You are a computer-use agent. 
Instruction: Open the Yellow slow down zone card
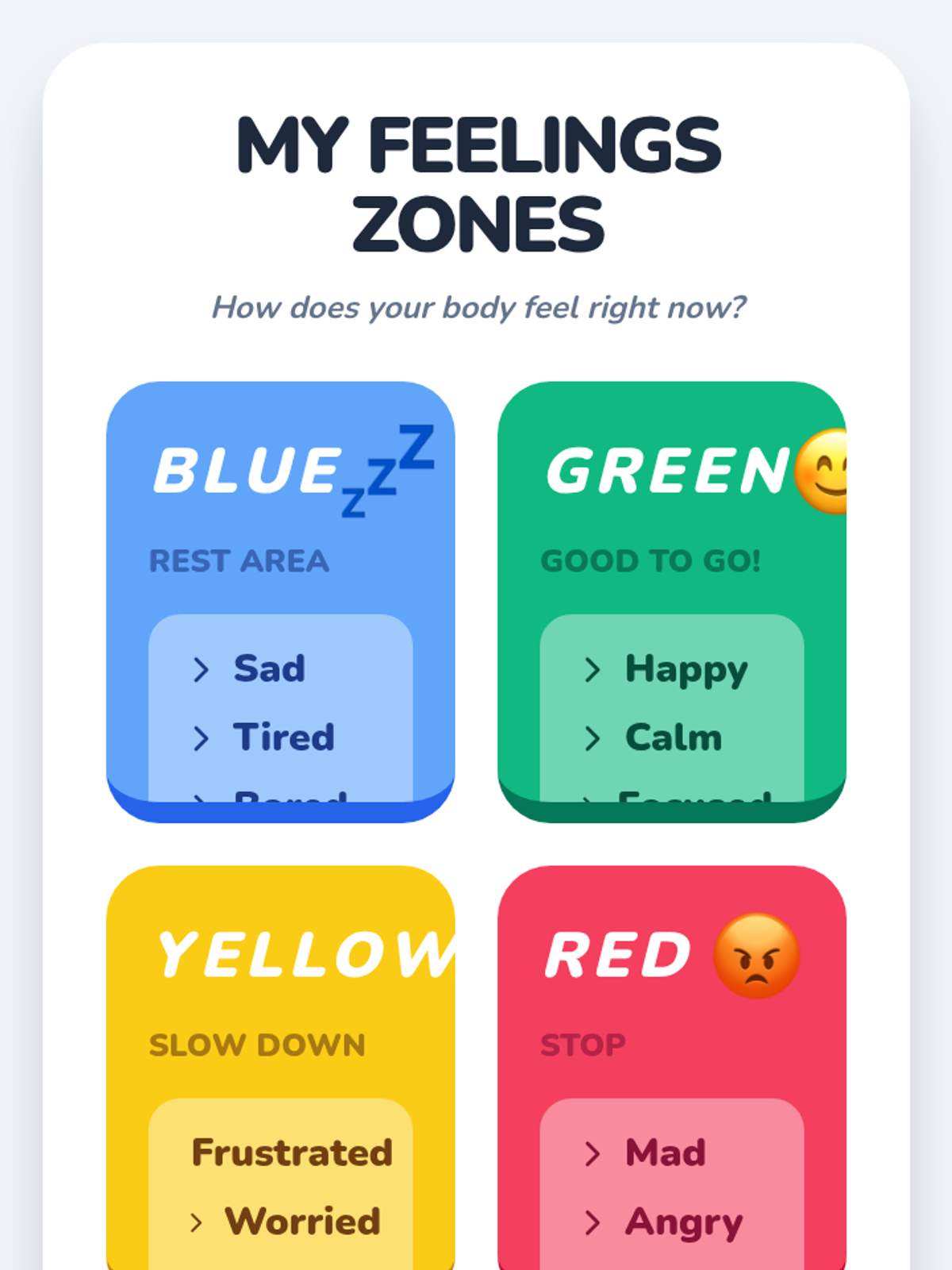(x=280, y=1068)
